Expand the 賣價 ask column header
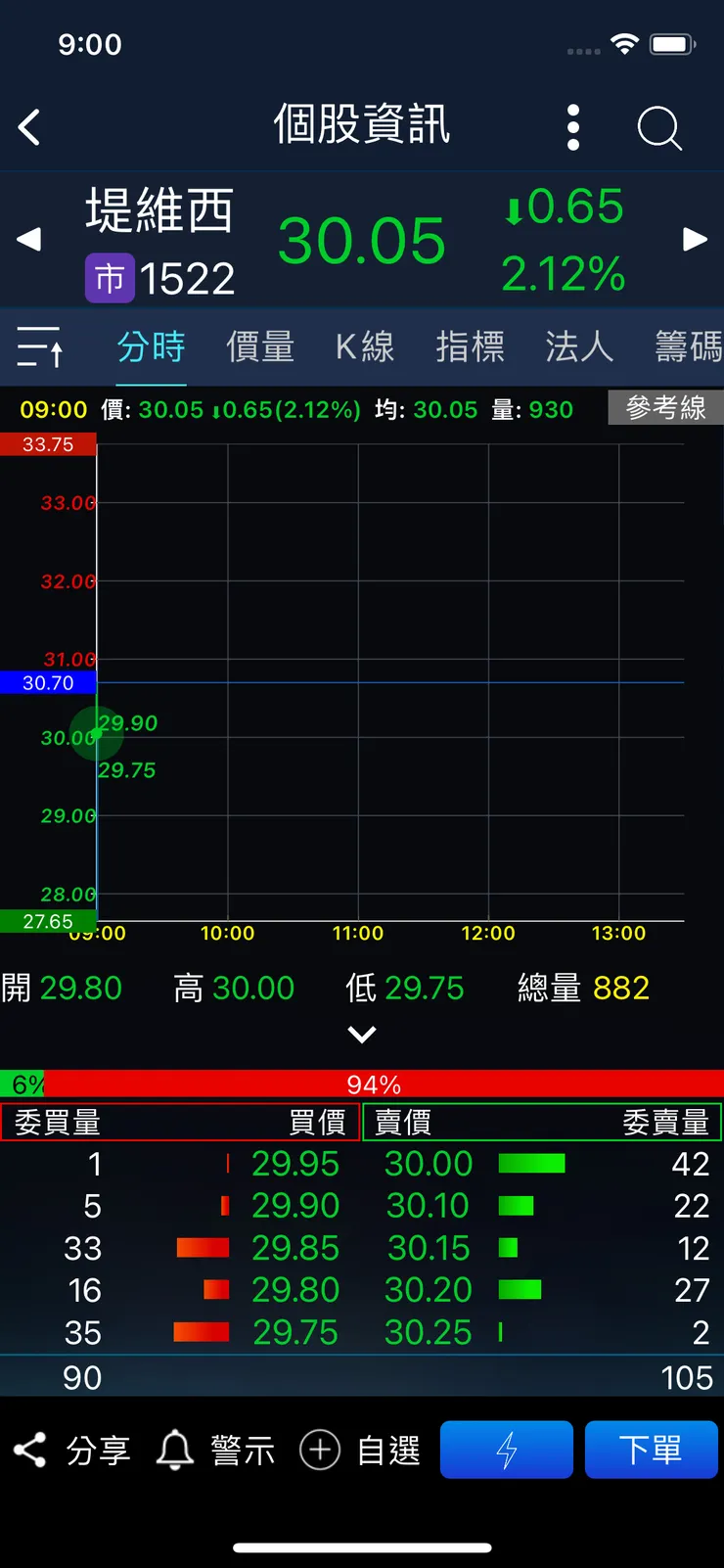724x1568 pixels. pos(401,1123)
